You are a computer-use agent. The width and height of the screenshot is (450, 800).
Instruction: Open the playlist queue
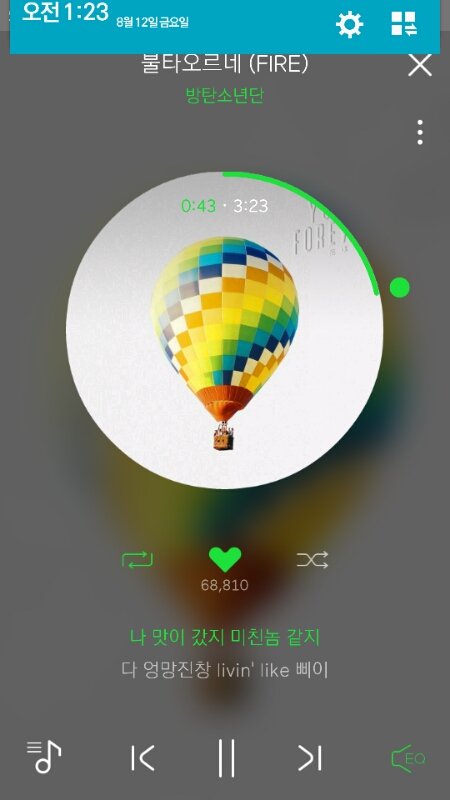click(x=44, y=757)
